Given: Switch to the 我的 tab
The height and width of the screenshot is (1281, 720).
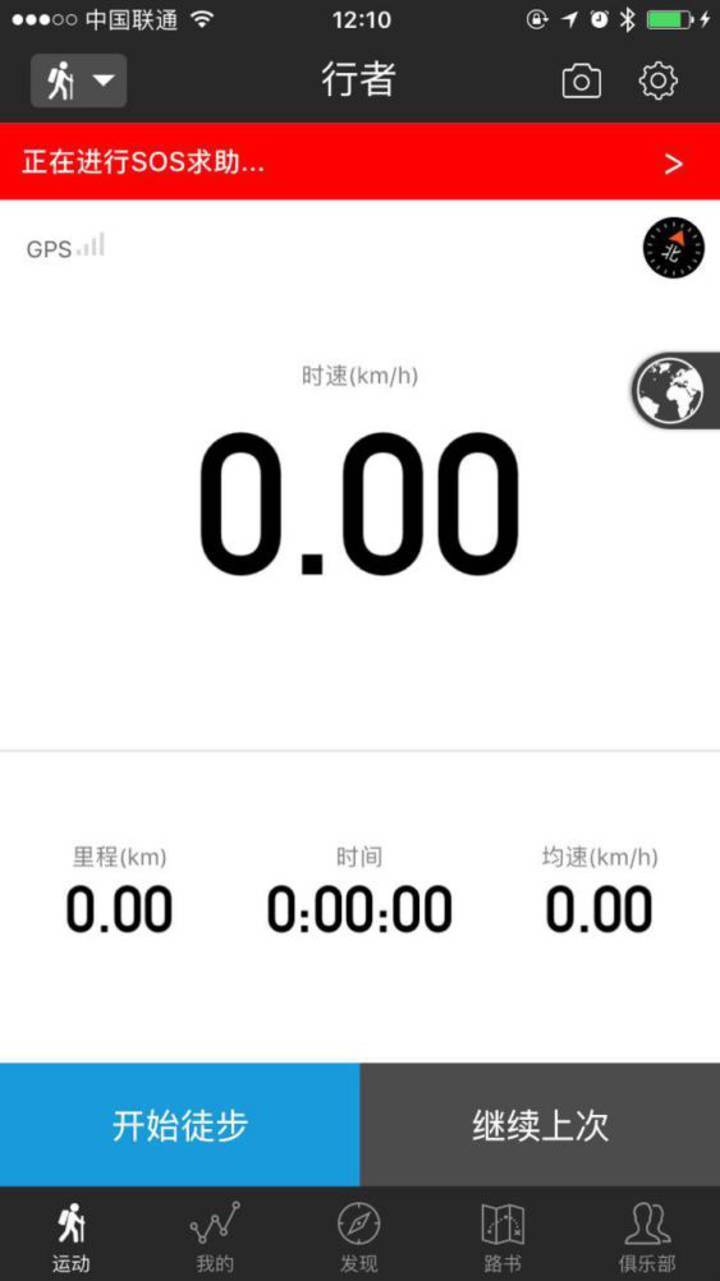Looking at the screenshot, I should pyautogui.click(x=215, y=1237).
